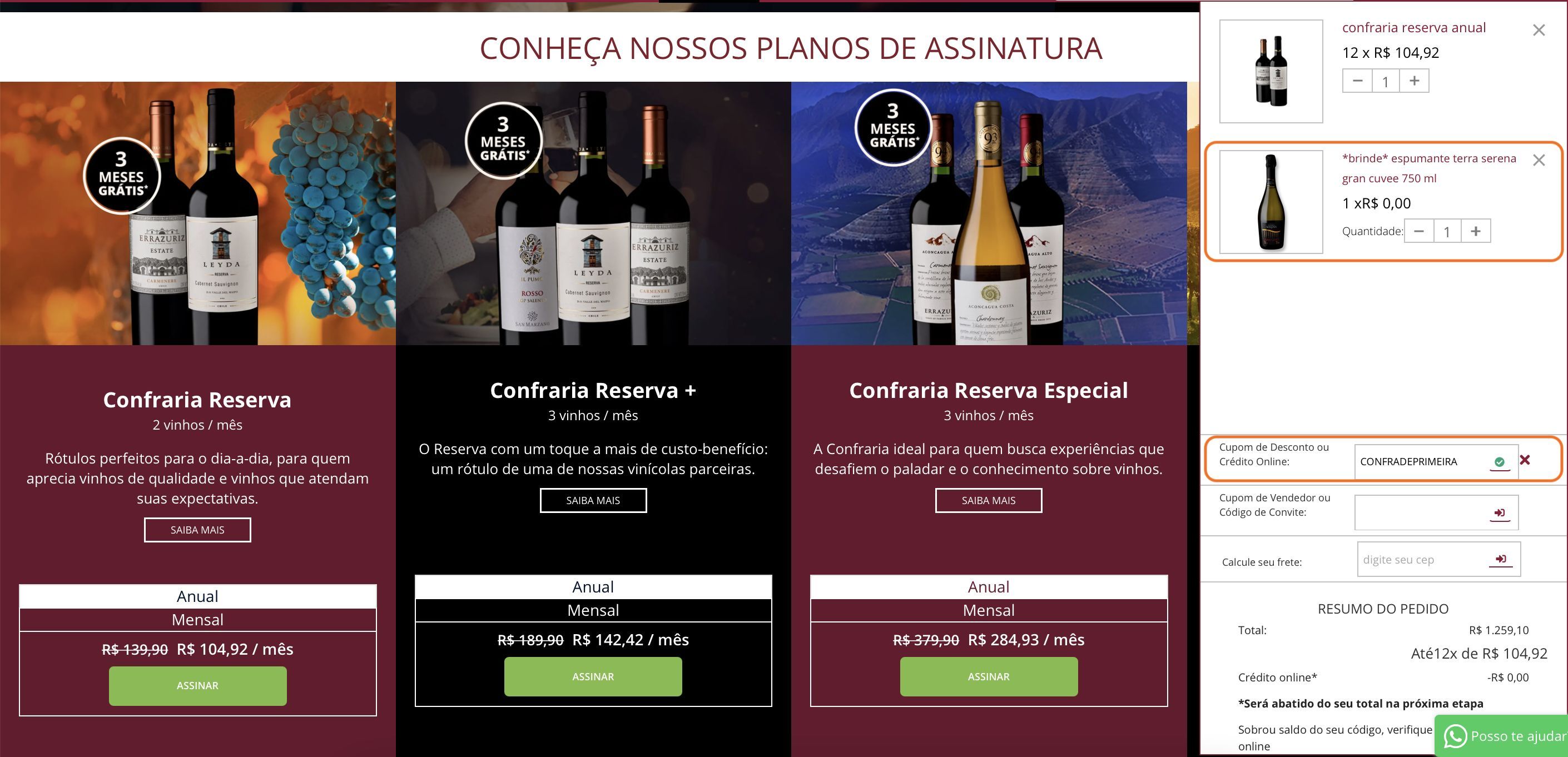
Task: Remove the brinde espumante from cart
Action: point(1538,161)
